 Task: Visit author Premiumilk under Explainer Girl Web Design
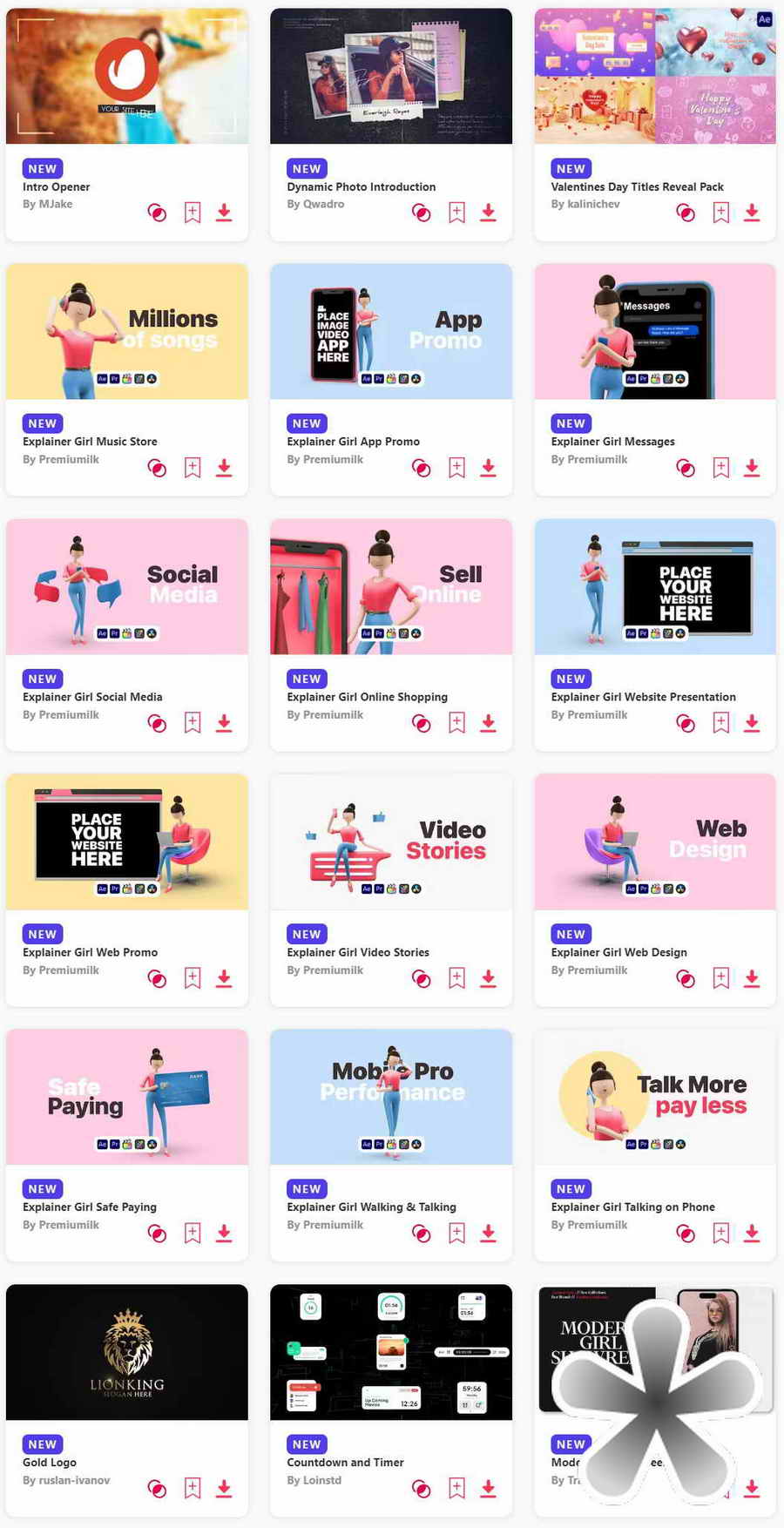597,970
